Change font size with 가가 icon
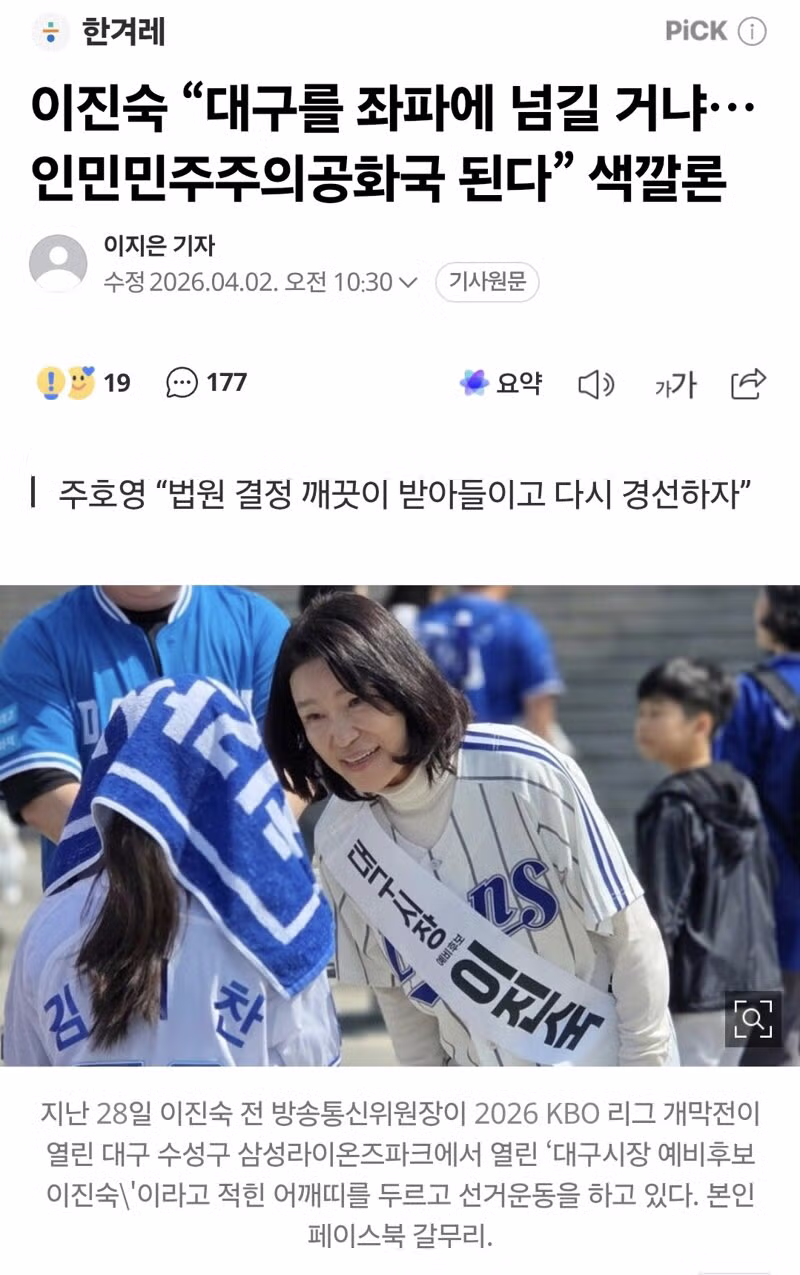 click(x=675, y=384)
